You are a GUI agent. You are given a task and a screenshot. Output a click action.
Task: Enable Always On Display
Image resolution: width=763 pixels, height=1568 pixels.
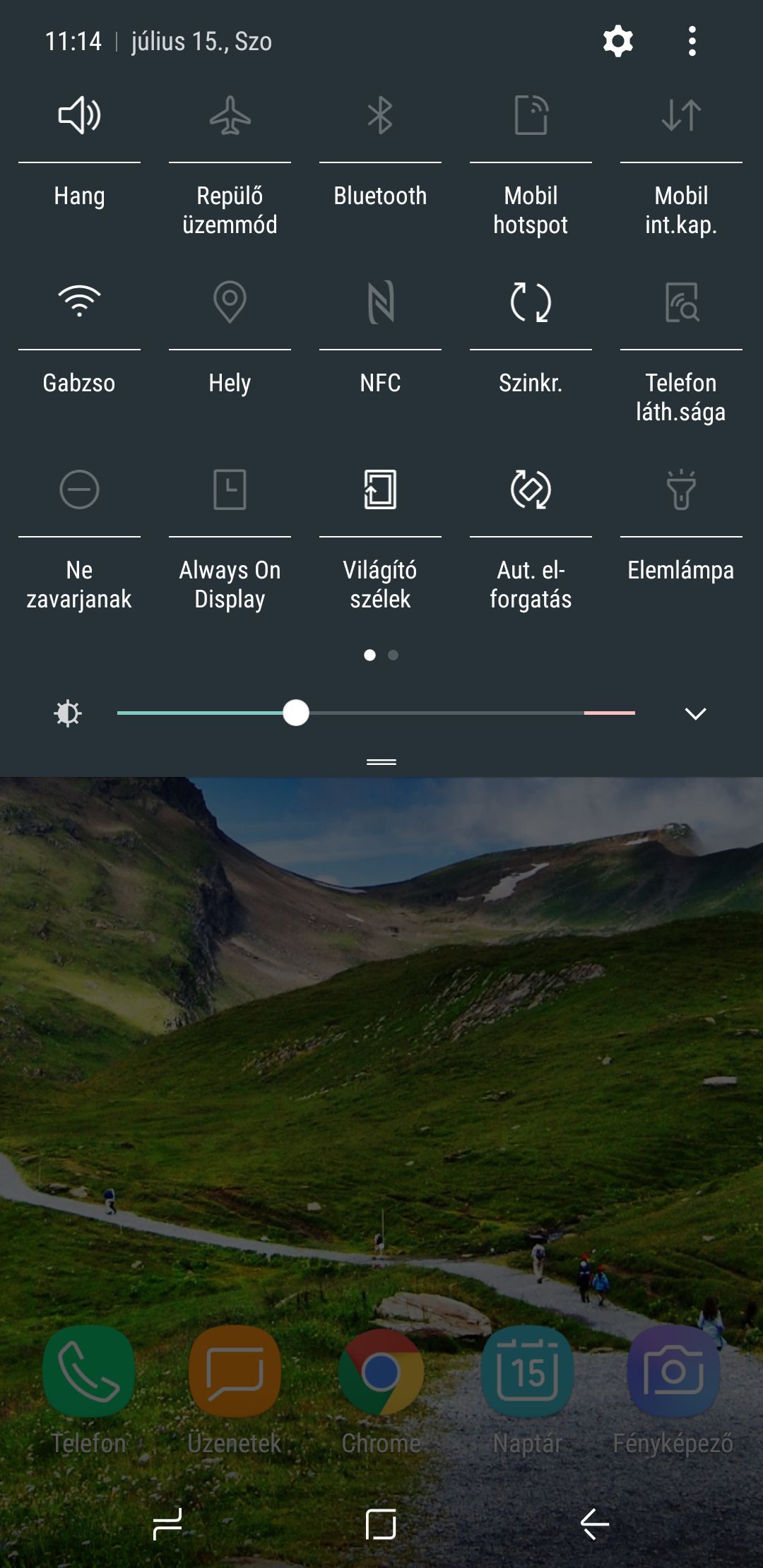coord(230,489)
